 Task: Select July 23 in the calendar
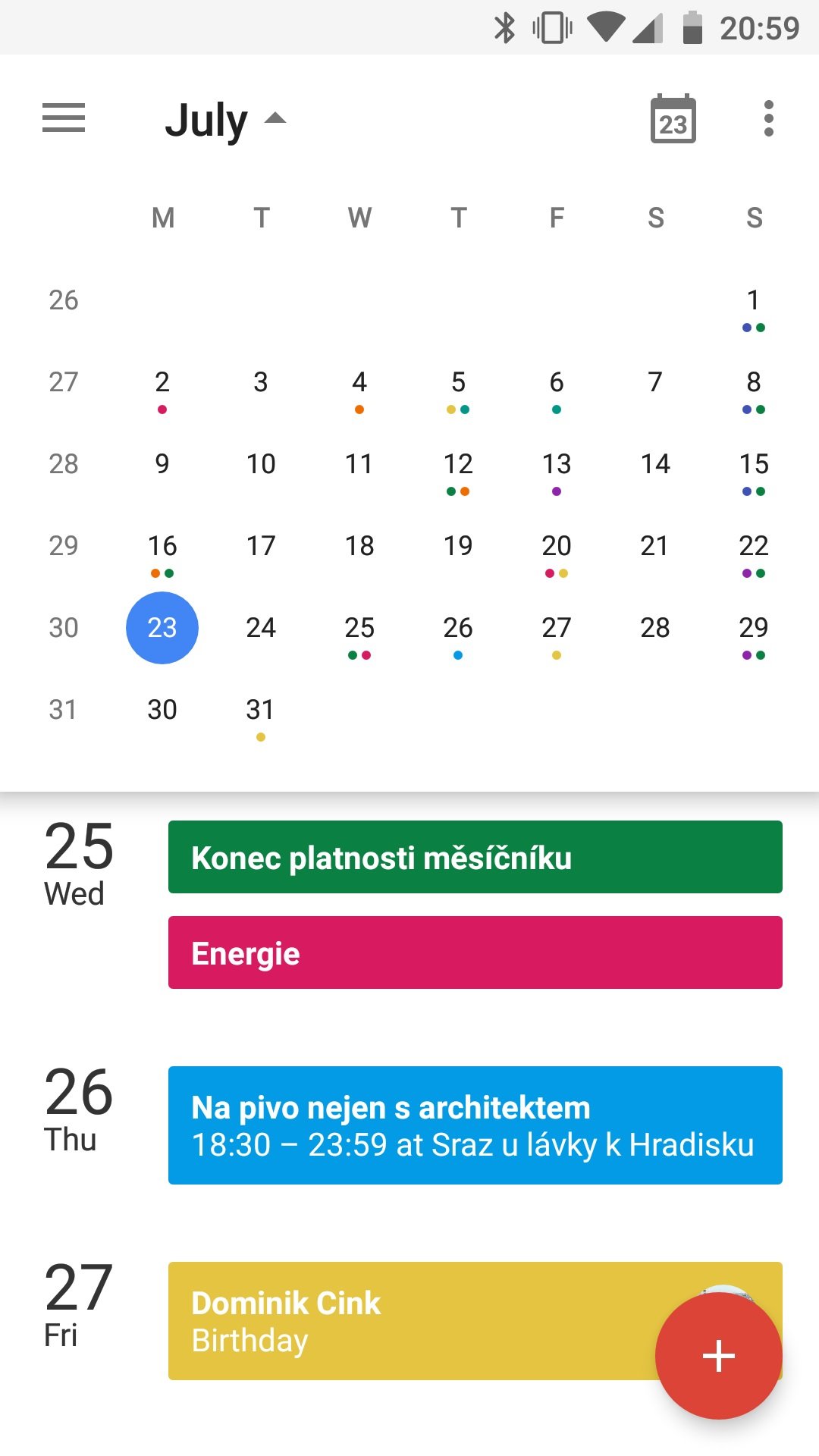[162, 628]
